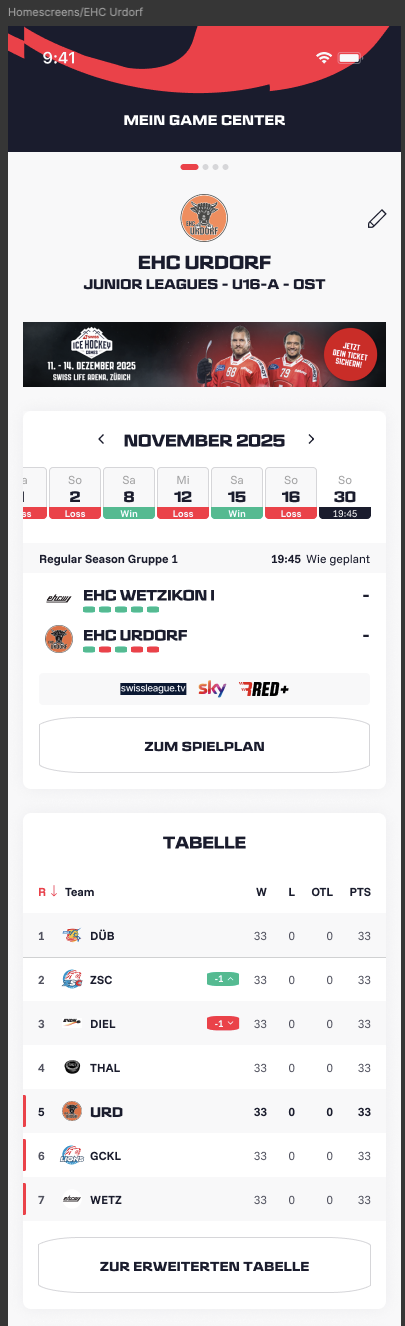The height and width of the screenshot is (1326, 405).
Task: Edit the favorite team with the pencil icon
Action: tap(376, 220)
